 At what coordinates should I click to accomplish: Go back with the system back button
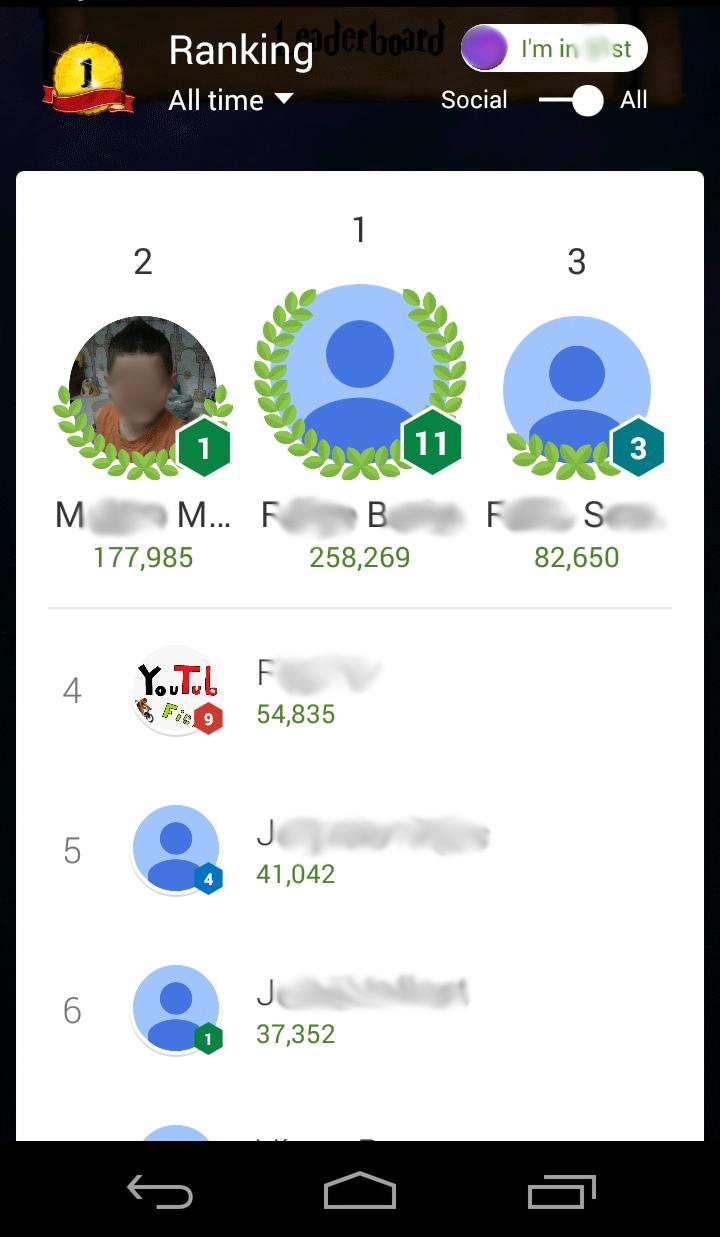[159, 1191]
